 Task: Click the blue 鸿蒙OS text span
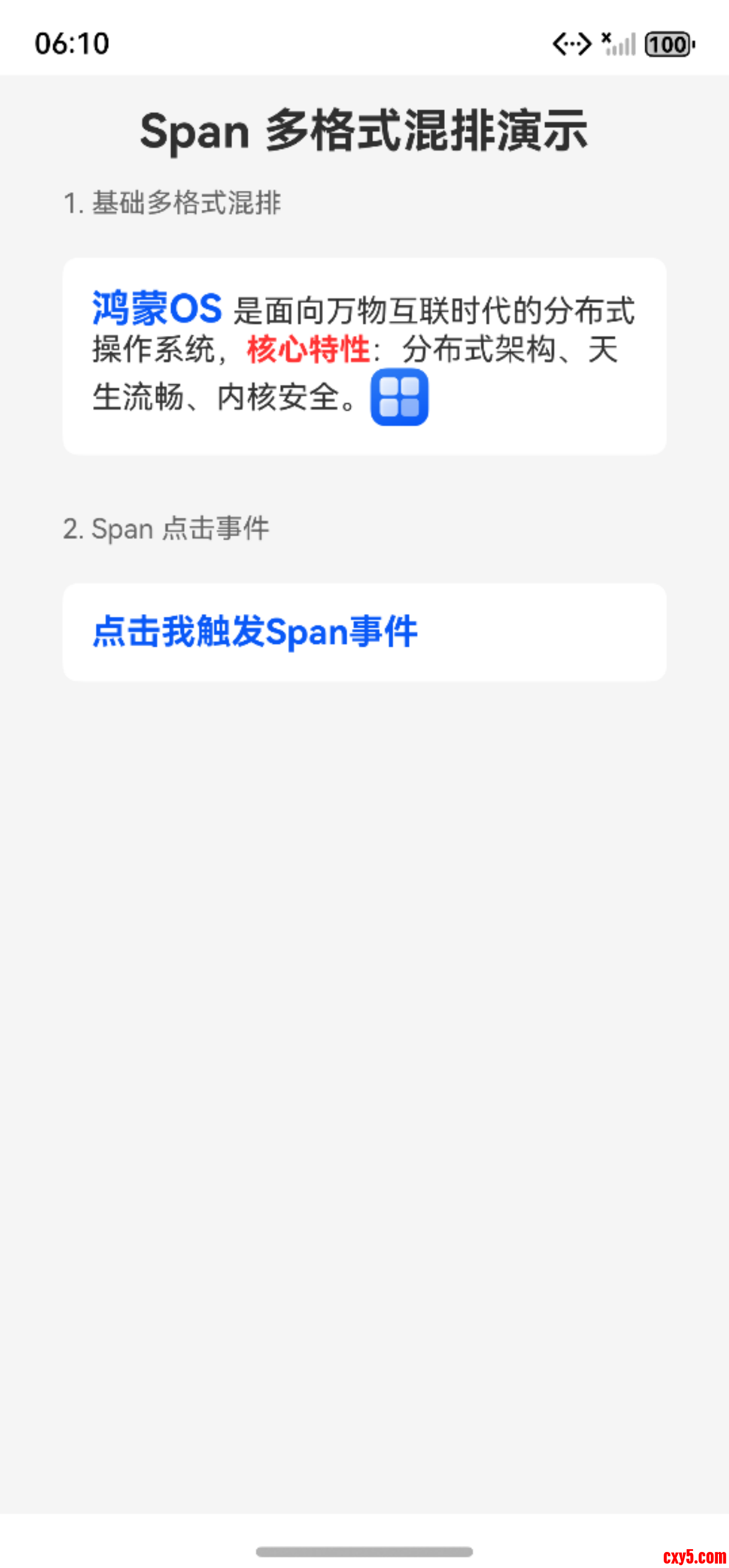point(157,309)
